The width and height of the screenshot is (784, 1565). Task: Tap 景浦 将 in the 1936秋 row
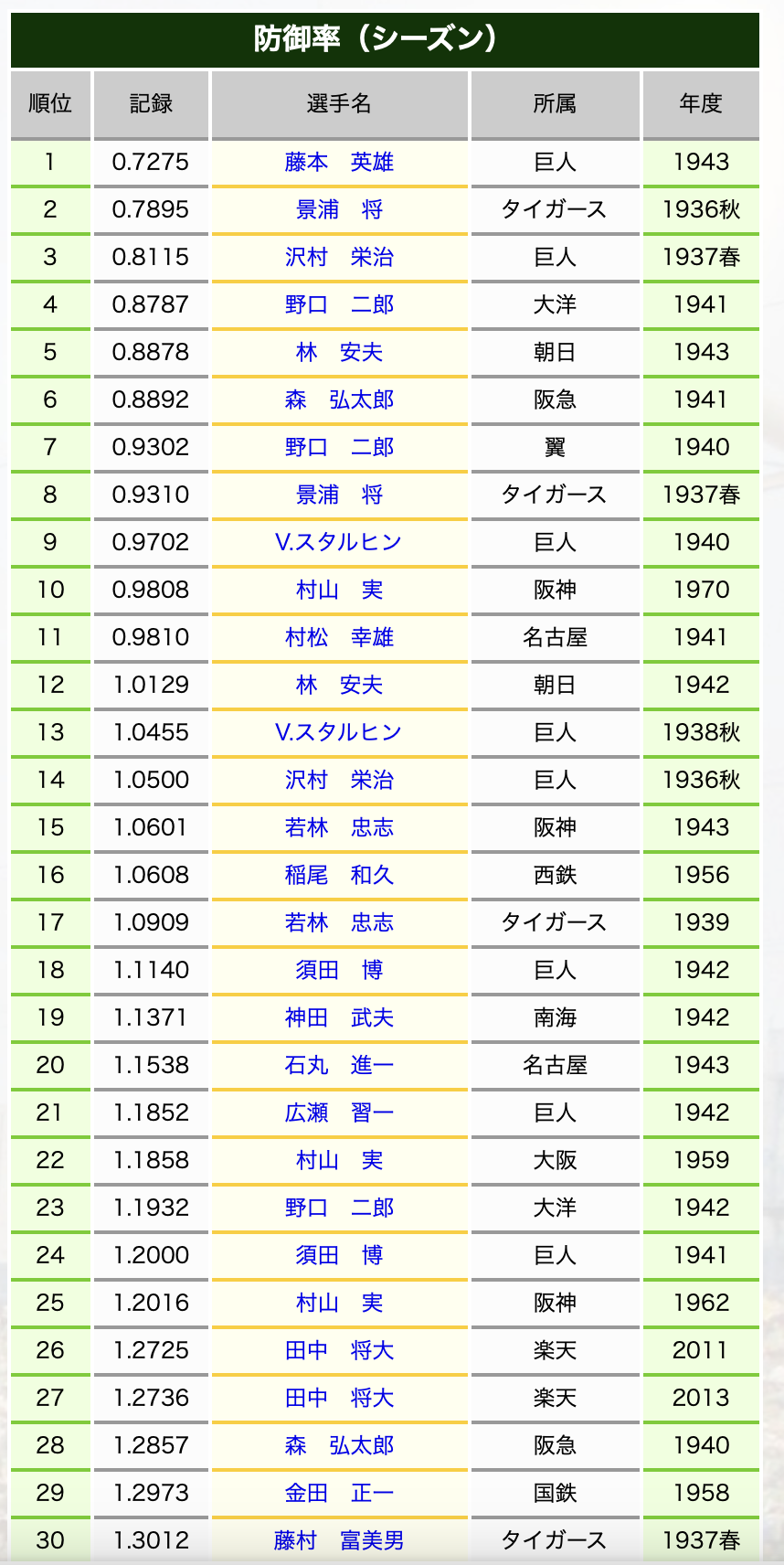point(339,209)
